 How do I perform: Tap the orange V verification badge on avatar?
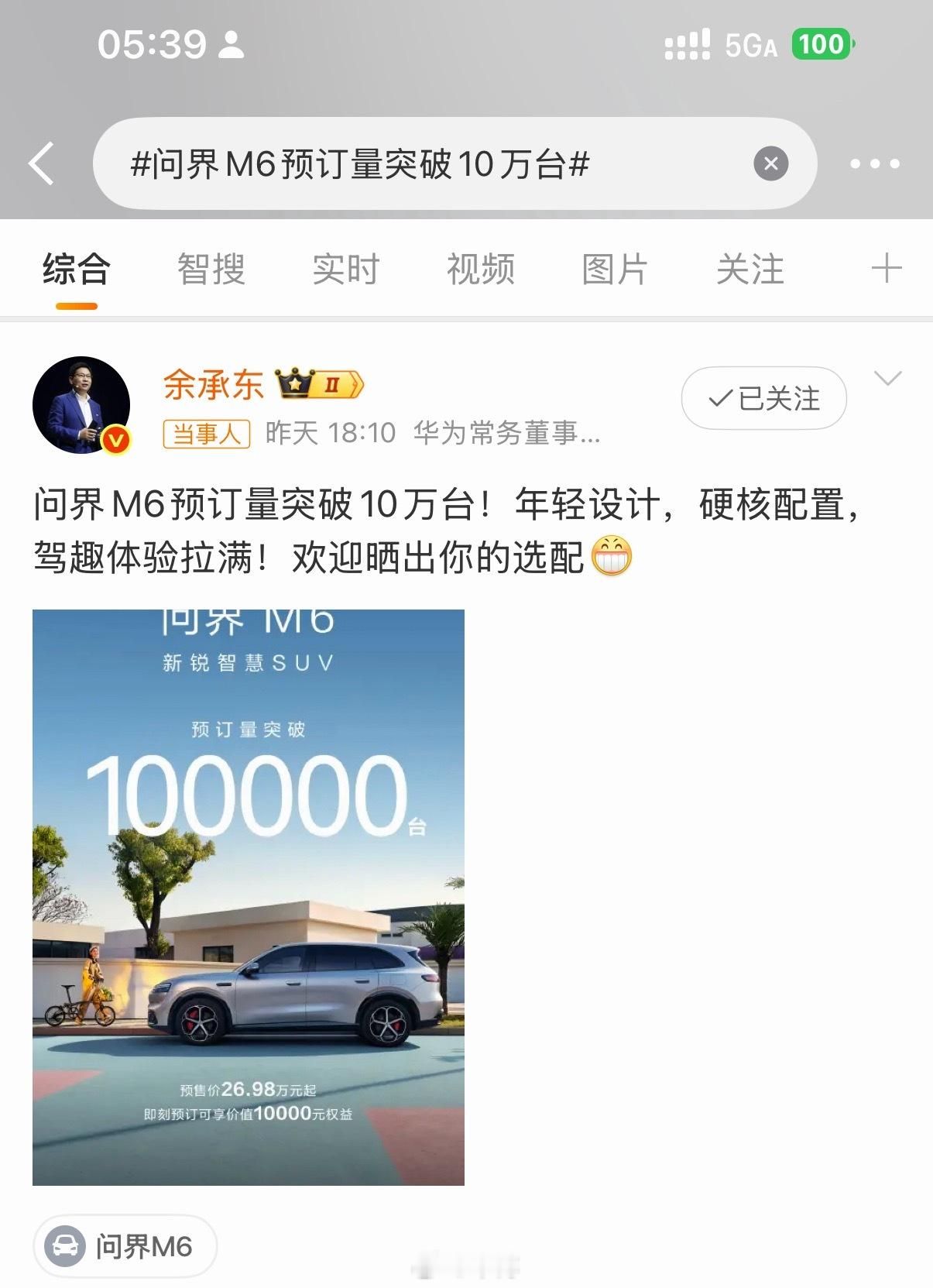[x=113, y=438]
